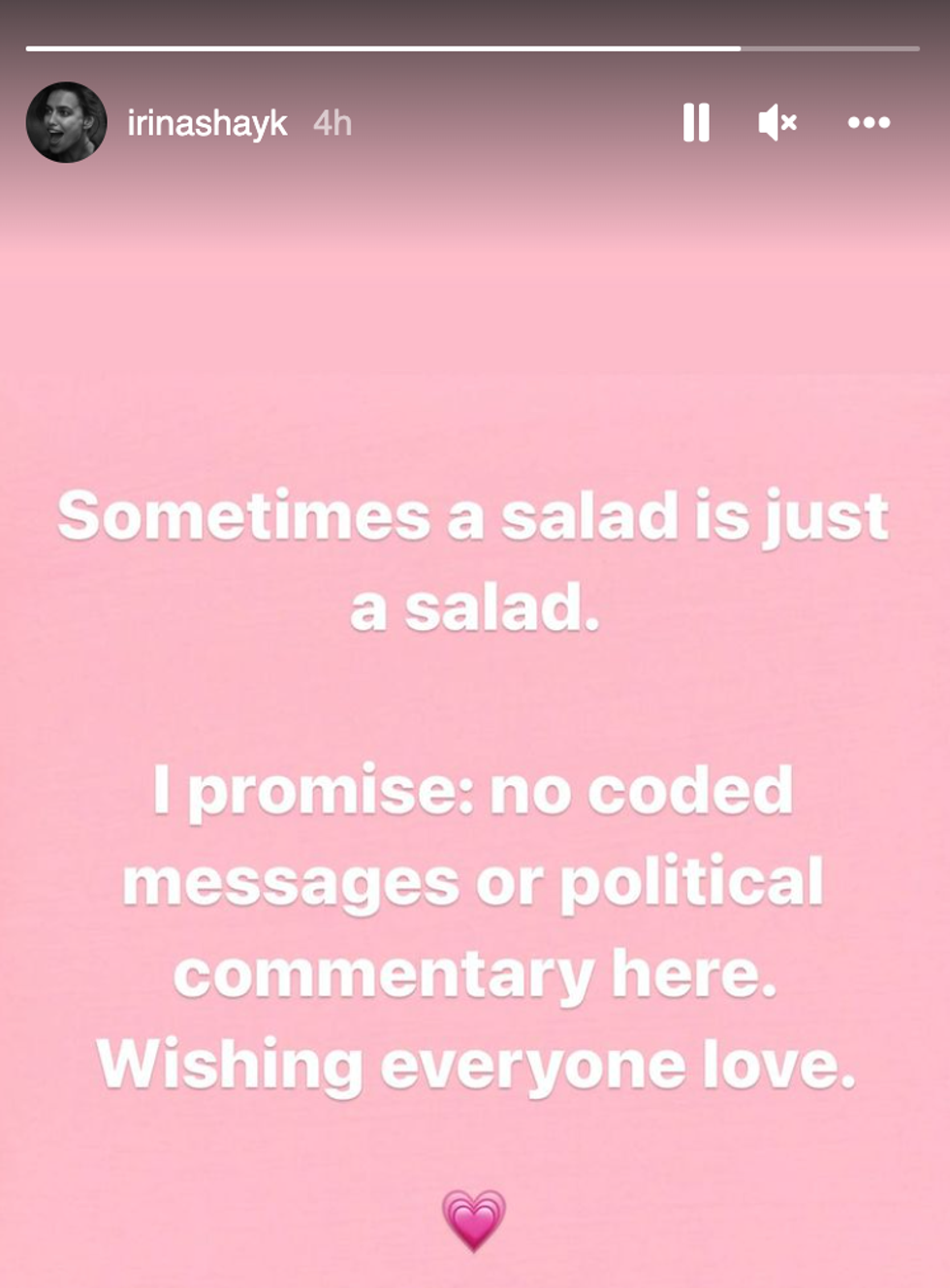Open irinashayk's profile picture
This screenshot has height=1288, width=950.
pos(66,122)
